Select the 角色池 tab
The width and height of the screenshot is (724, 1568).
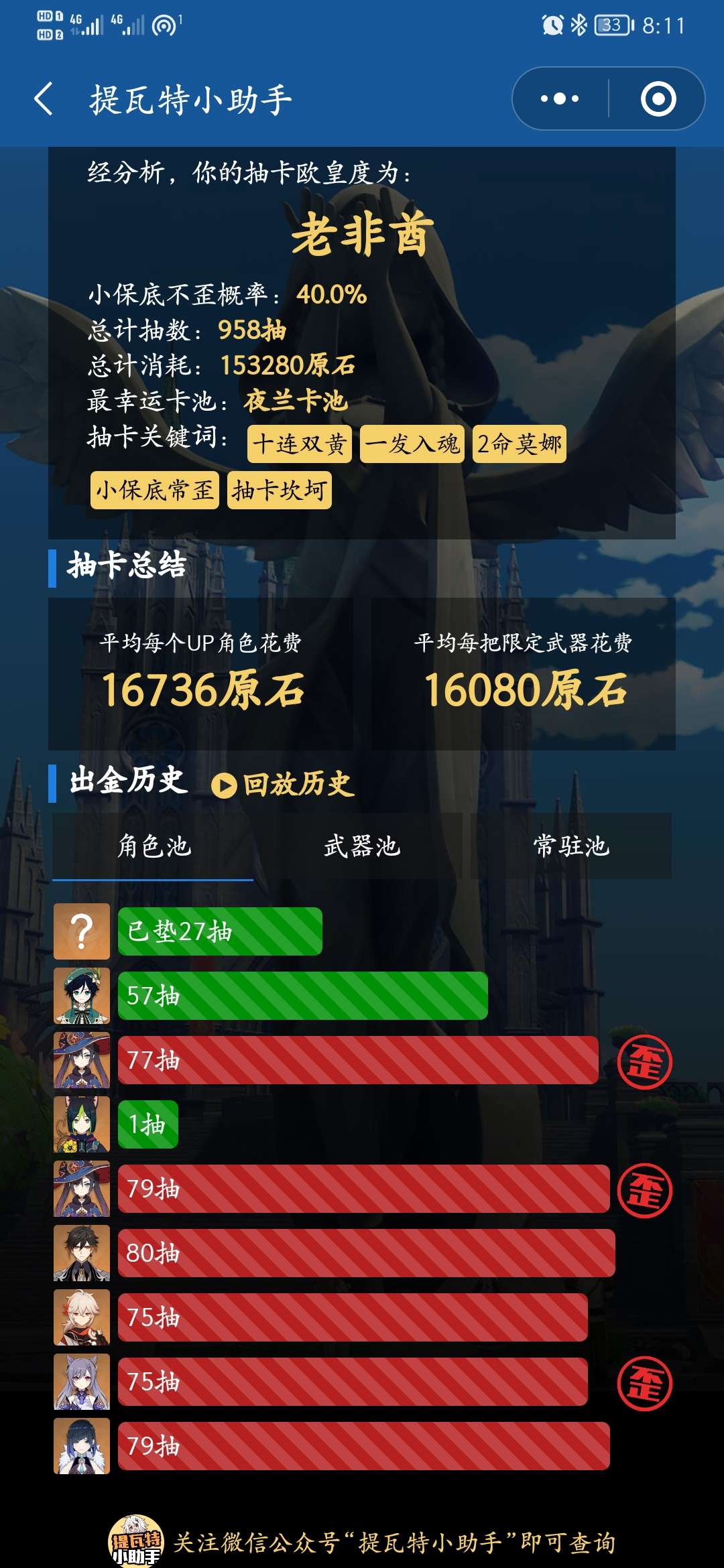154,846
